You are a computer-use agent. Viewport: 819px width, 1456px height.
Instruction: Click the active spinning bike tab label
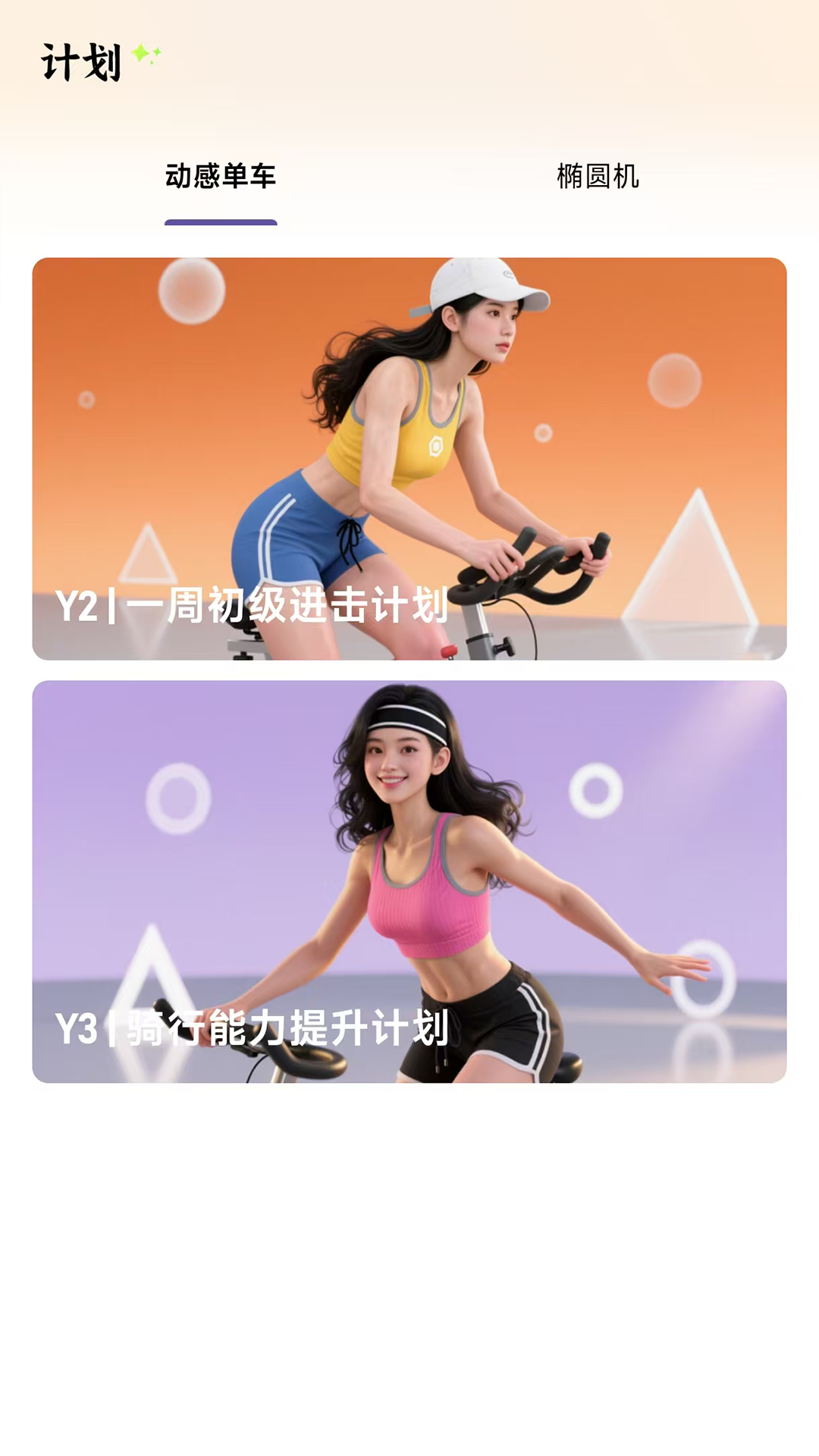pos(221,178)
